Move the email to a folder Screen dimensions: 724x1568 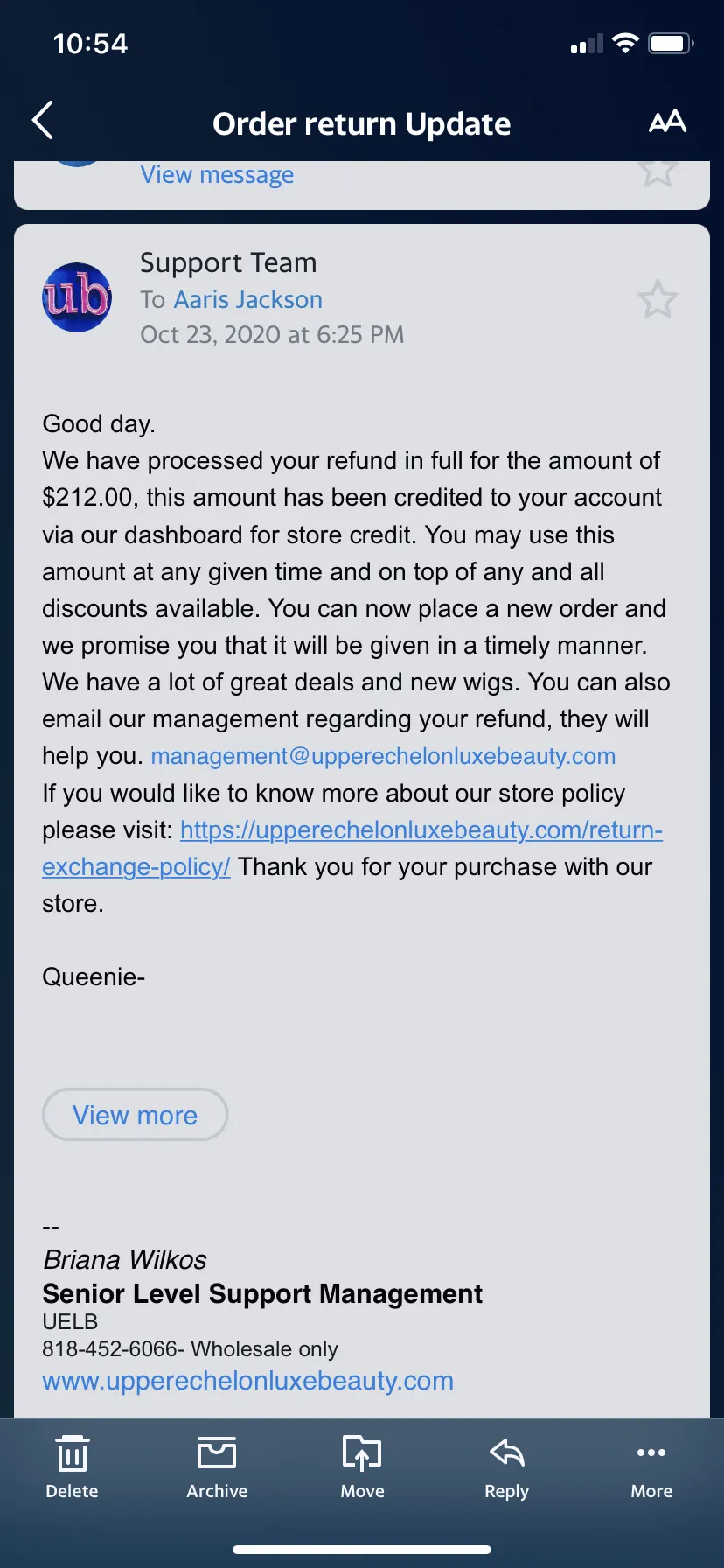[362, 1467]
